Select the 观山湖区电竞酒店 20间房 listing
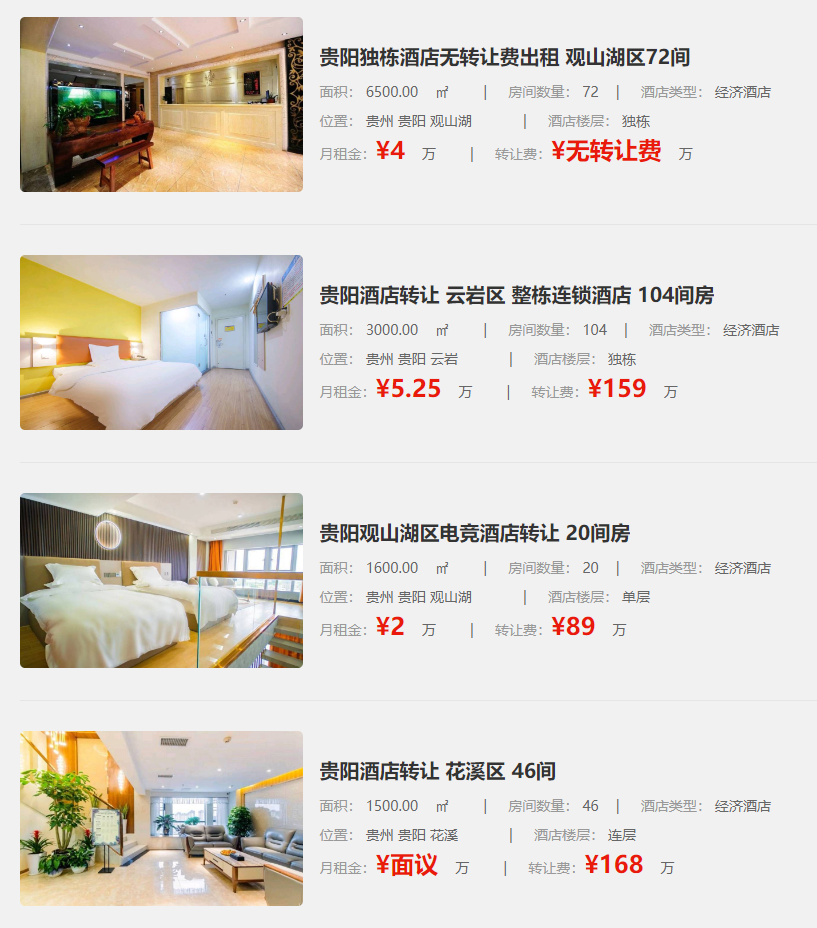 point(474,534)
